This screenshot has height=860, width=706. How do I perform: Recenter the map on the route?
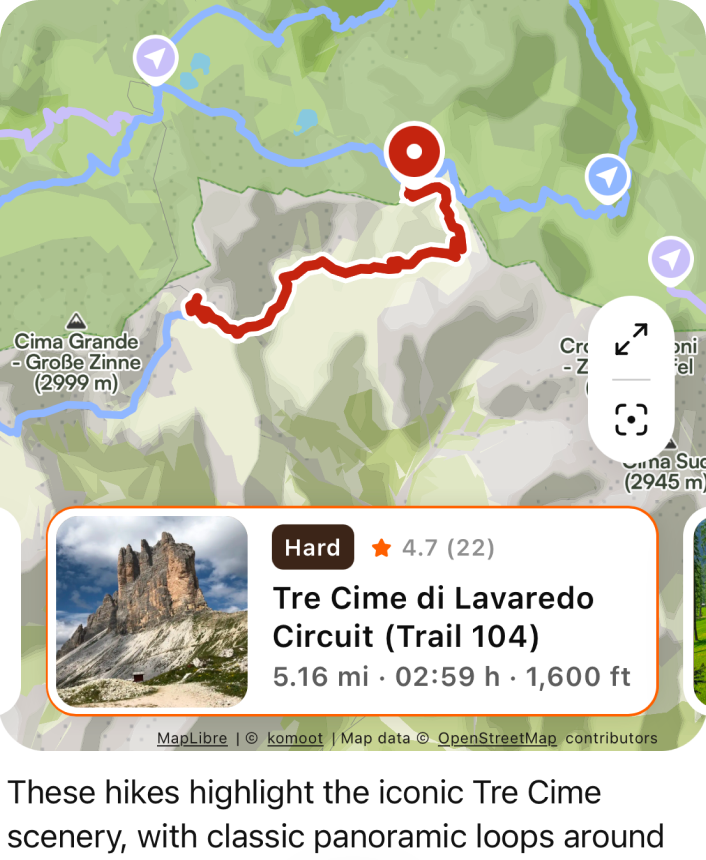631,419
